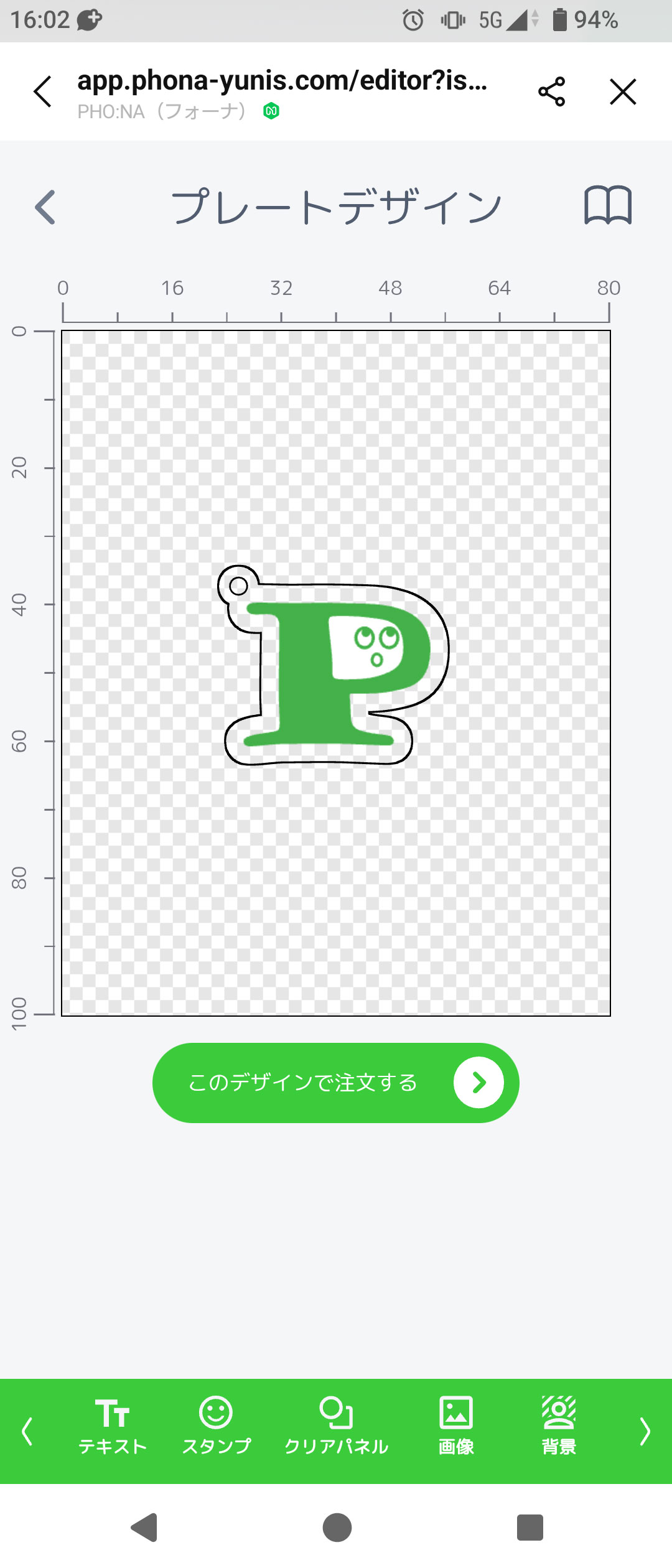The height and width of the screenshot is (1568, 672).
Task: Share this page link
Action: [x=551, y=92]
